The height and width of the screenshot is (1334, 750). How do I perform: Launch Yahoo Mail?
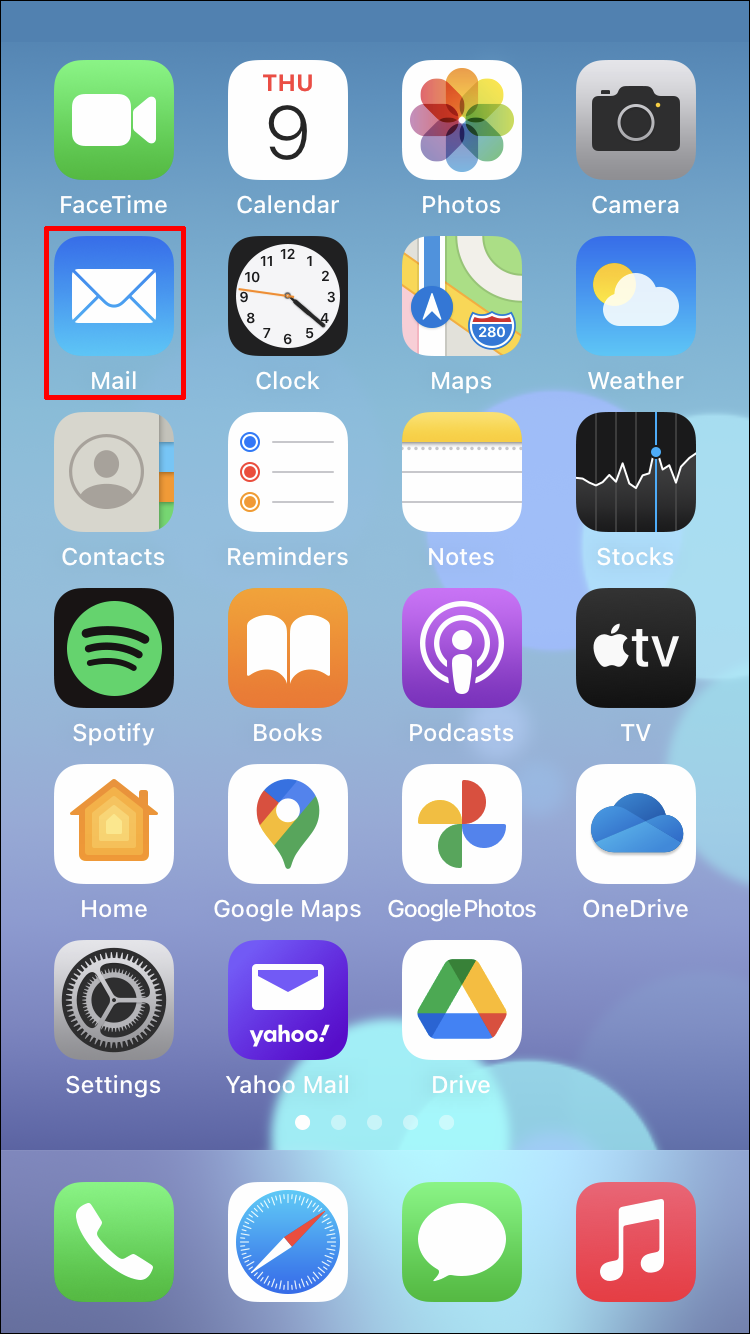[288, 1000]
